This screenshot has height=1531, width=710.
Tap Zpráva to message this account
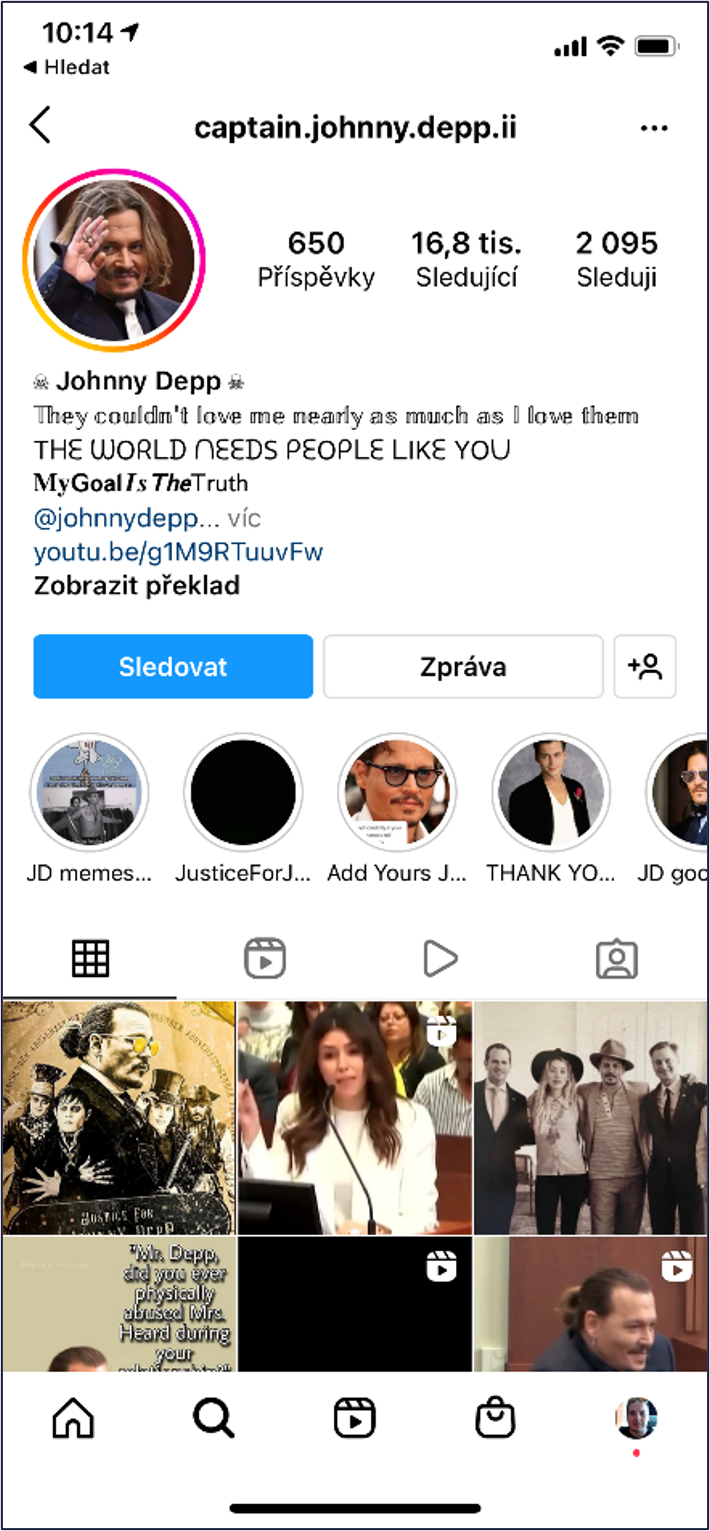coord(462,667)
